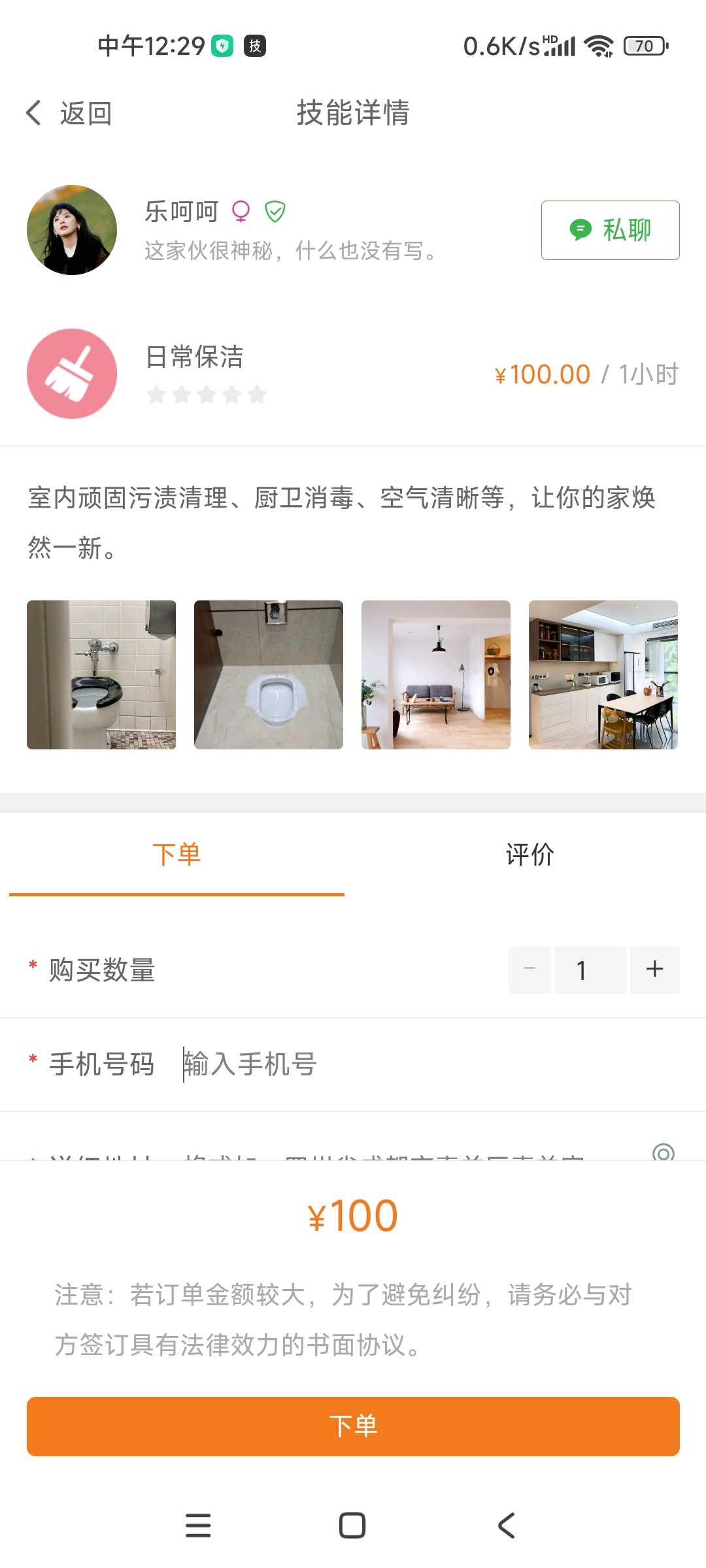View the first toilet photo thumbnail
The image size is (706, 1568).
point(101,675)
